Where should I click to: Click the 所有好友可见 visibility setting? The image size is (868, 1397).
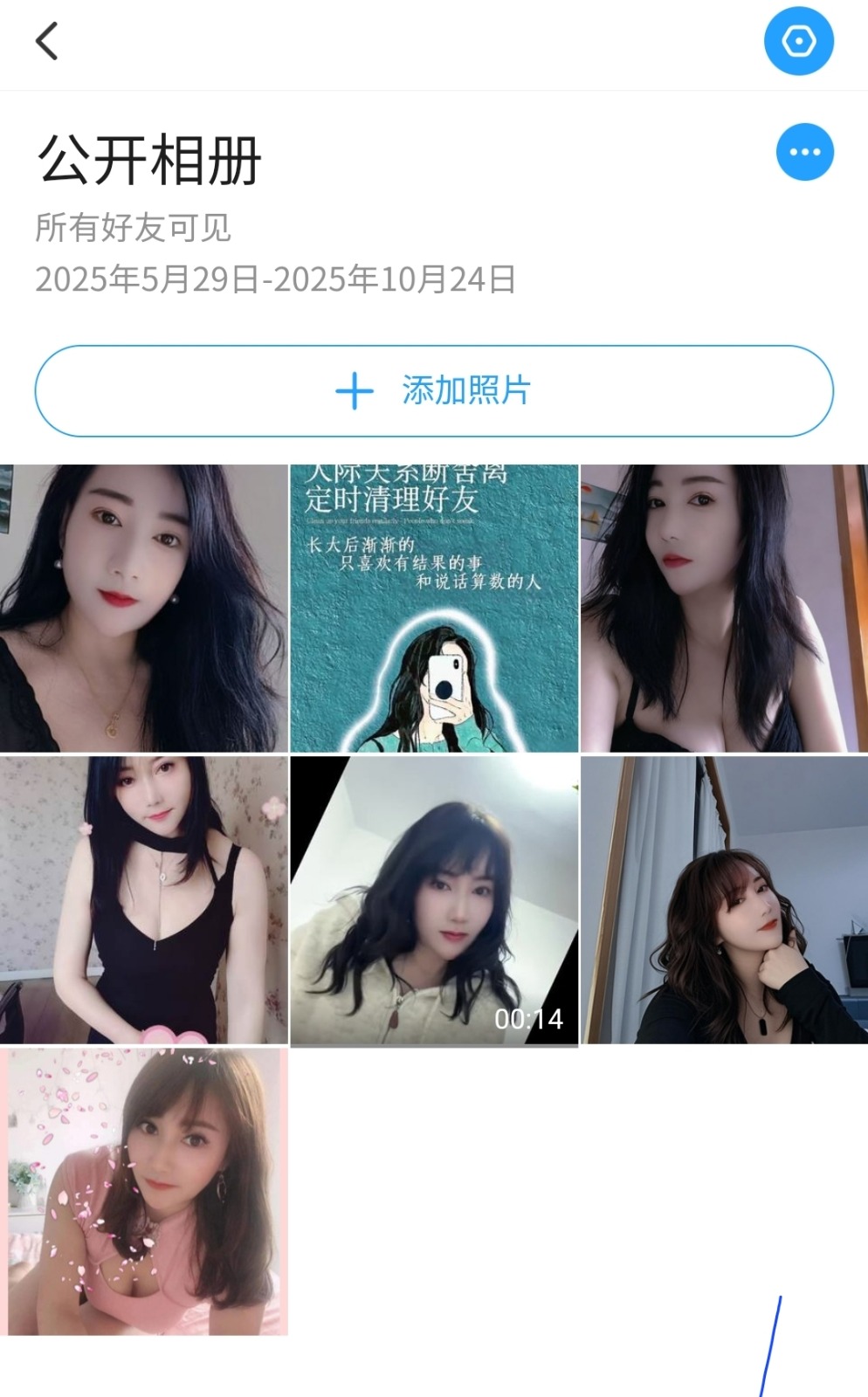tap(136, 226)
